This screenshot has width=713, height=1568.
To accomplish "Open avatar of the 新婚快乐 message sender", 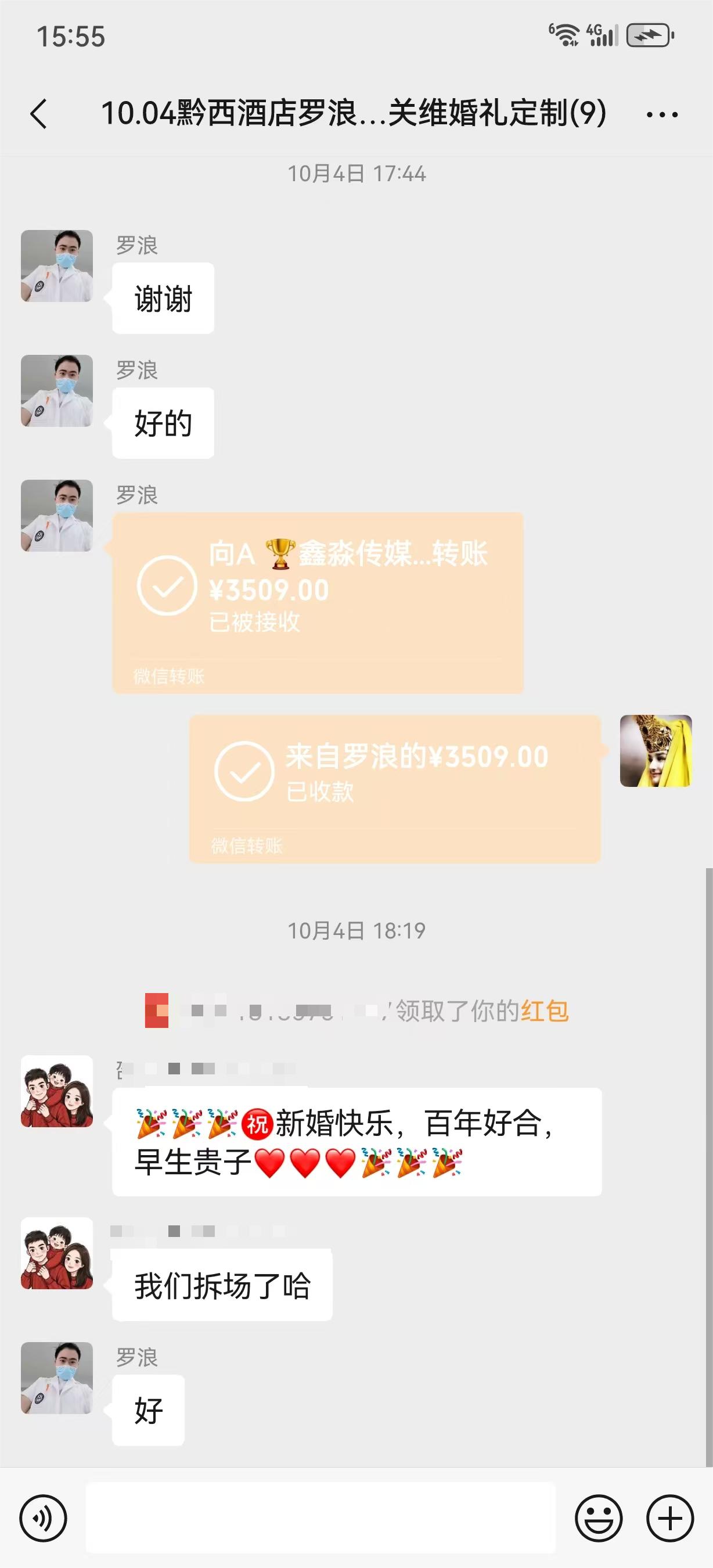I will coord(57,1091).
